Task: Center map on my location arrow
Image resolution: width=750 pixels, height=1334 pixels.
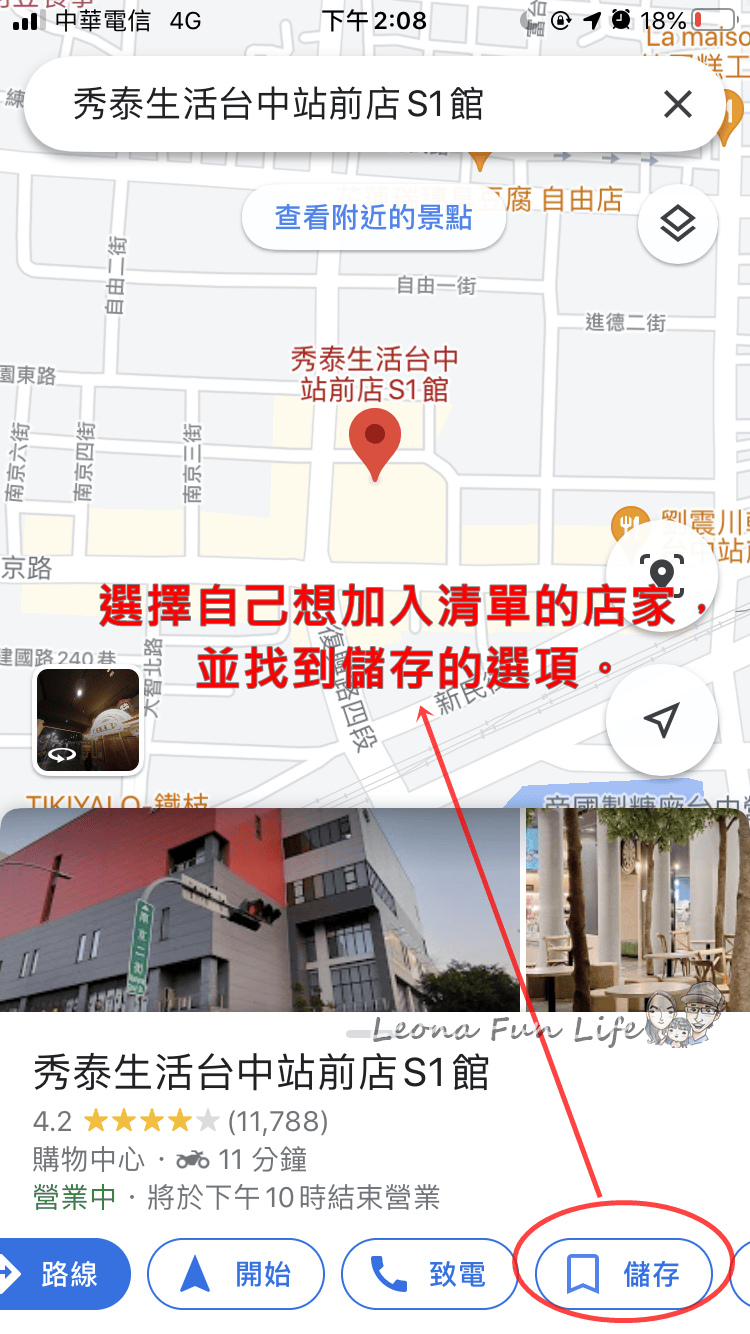Action: click(x=661, y=720)
